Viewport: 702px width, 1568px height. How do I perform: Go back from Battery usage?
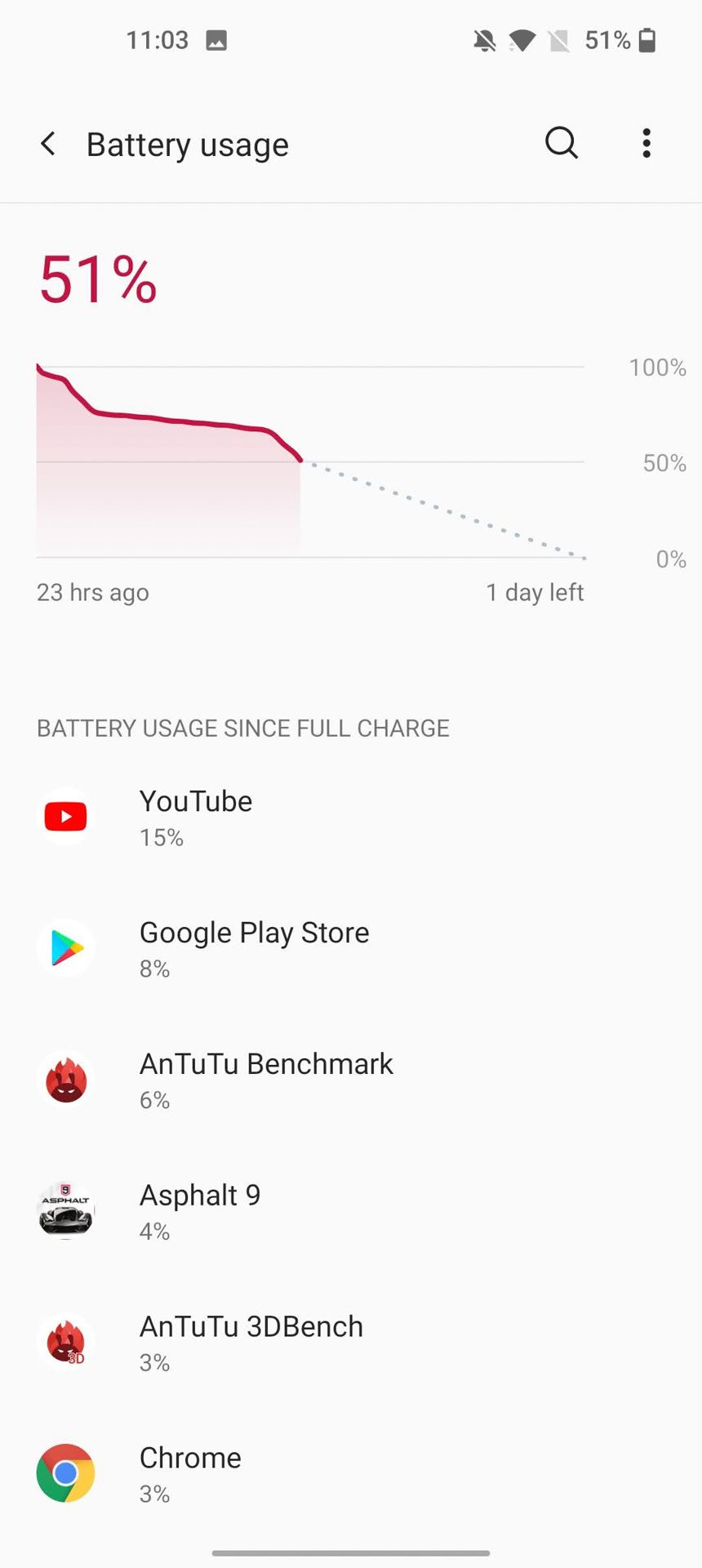pos(48,144)
